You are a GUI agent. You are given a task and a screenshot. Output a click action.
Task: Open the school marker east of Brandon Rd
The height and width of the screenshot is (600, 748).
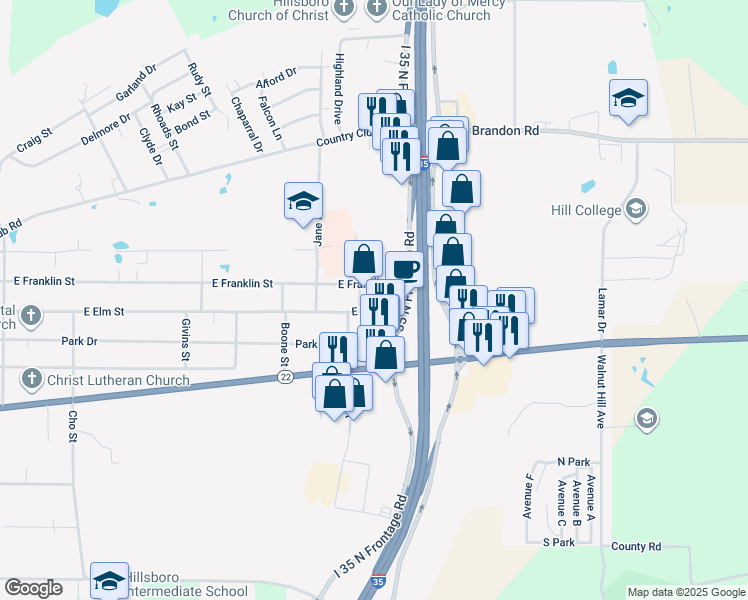tap(628, 98)
